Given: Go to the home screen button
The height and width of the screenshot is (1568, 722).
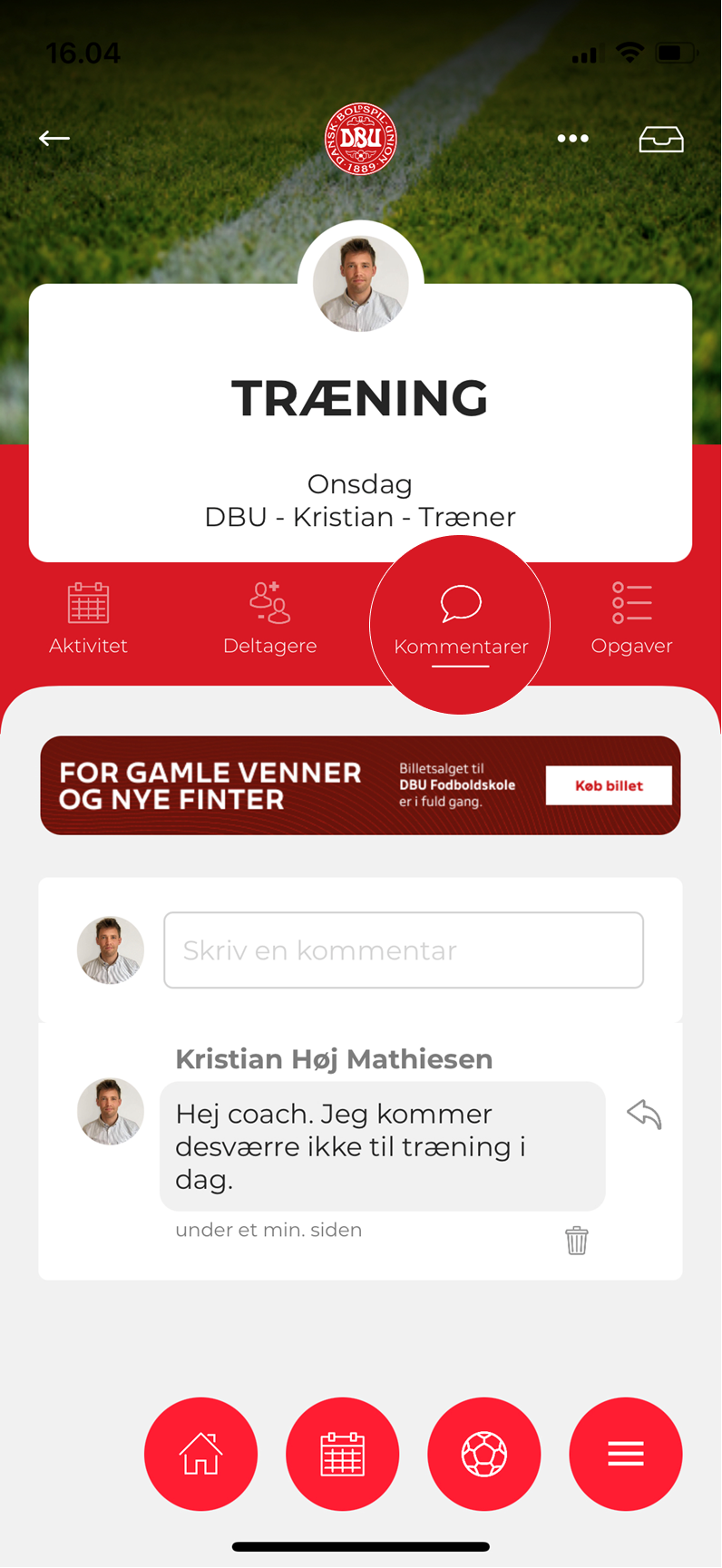Looking at the screenshot, I should (200, 1453).
